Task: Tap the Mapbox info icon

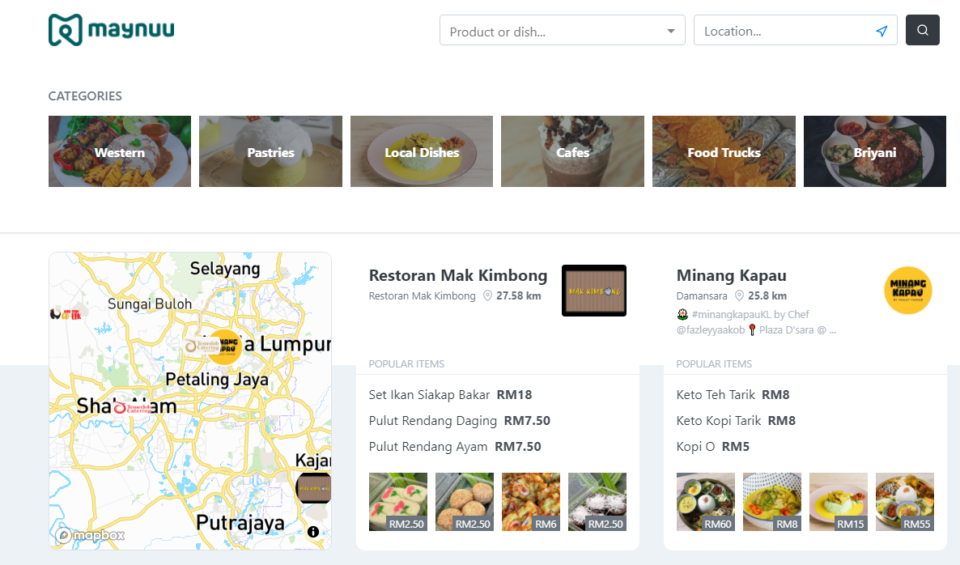Action: 313,532
